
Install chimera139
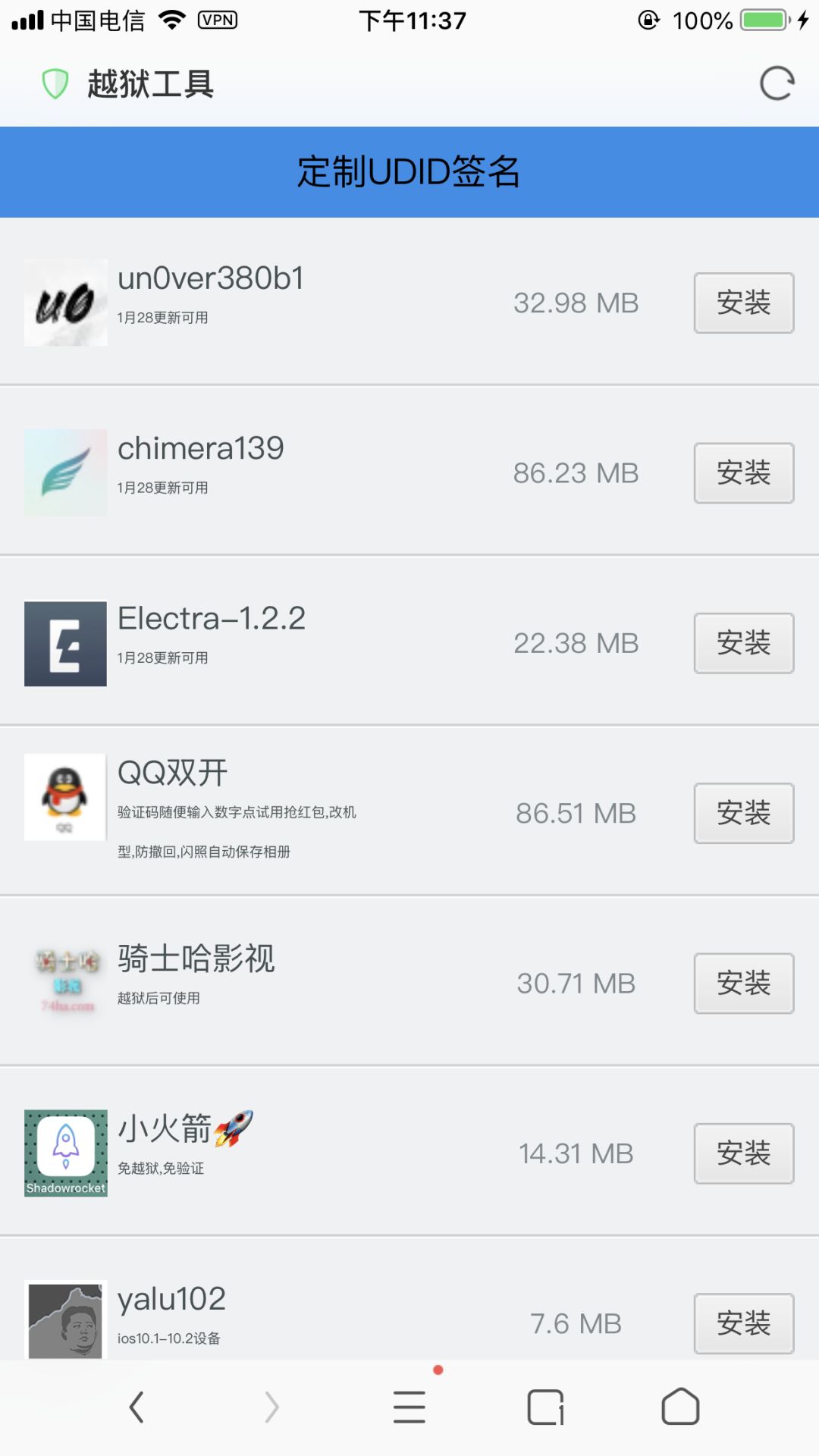pyautogui.click(x=743, y=473)
